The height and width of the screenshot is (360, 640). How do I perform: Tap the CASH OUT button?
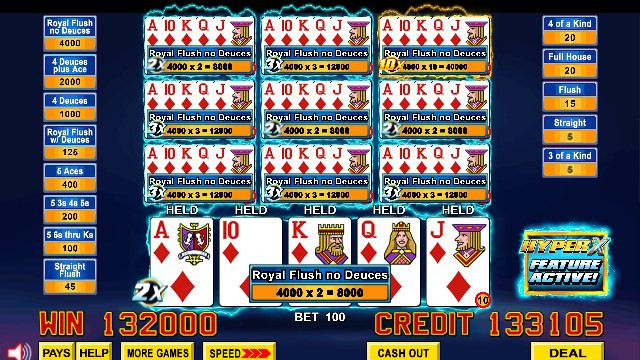point(403,352)
